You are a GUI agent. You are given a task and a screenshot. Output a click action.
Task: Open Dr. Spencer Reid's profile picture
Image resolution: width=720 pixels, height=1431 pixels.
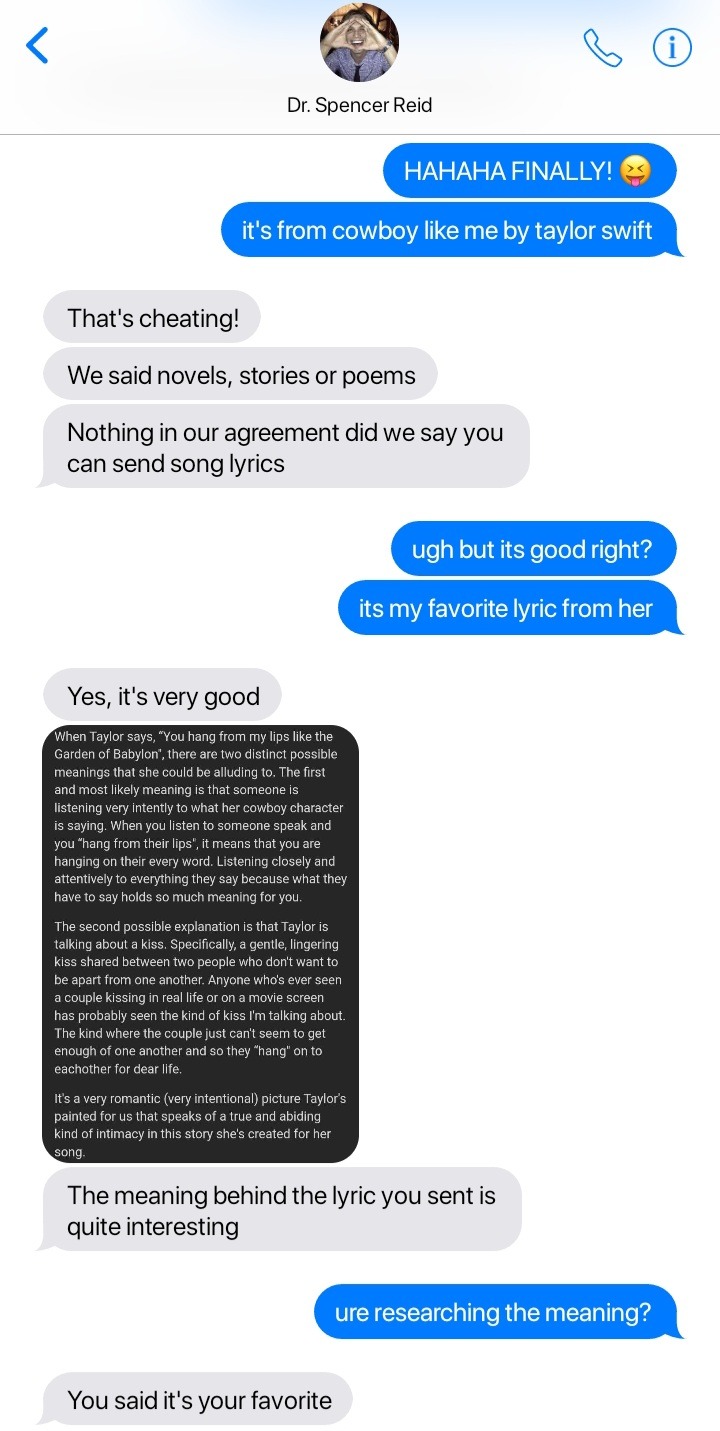point(359,43)
